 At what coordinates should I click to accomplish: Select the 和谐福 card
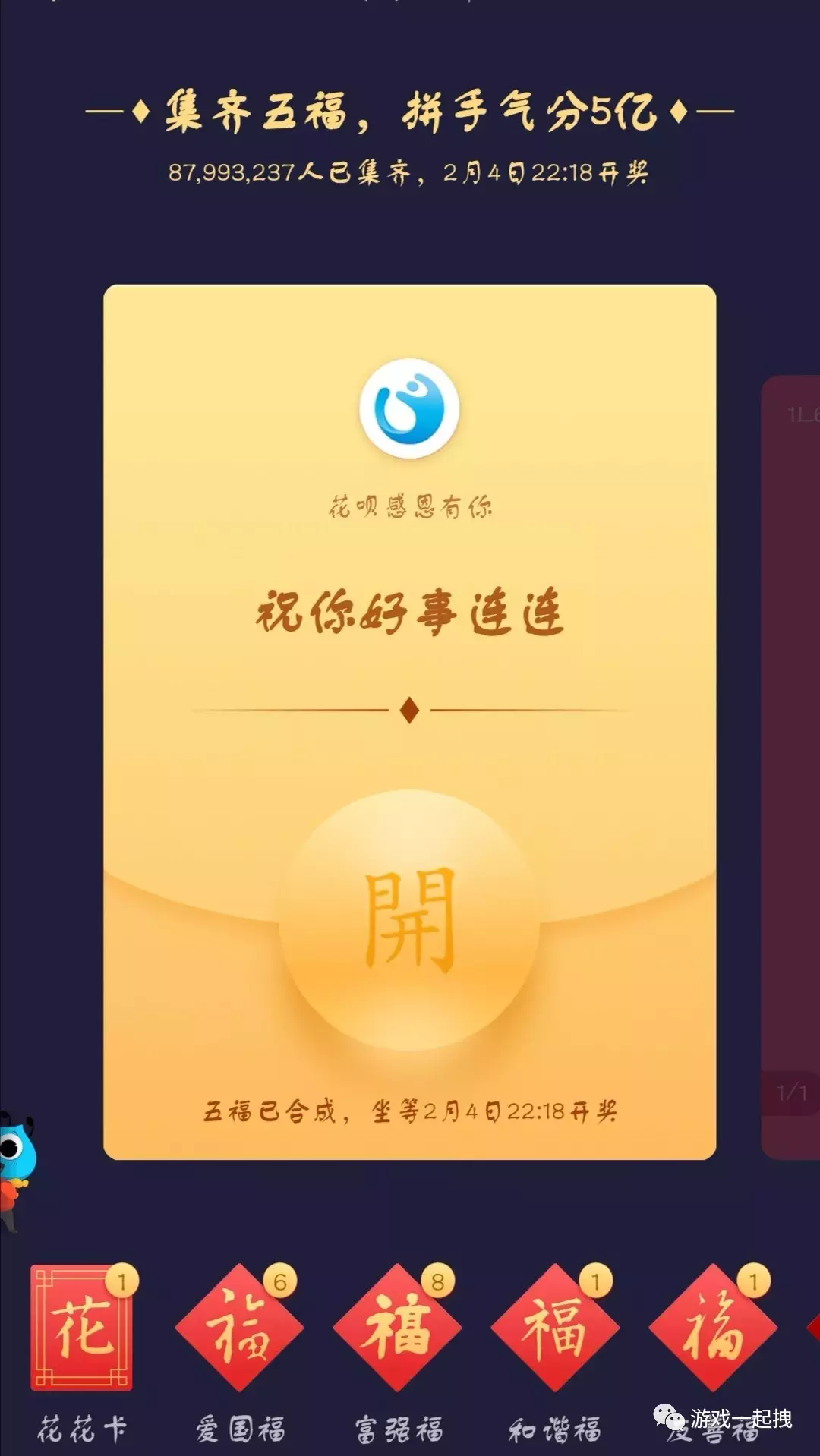(x=555, y=1328)
